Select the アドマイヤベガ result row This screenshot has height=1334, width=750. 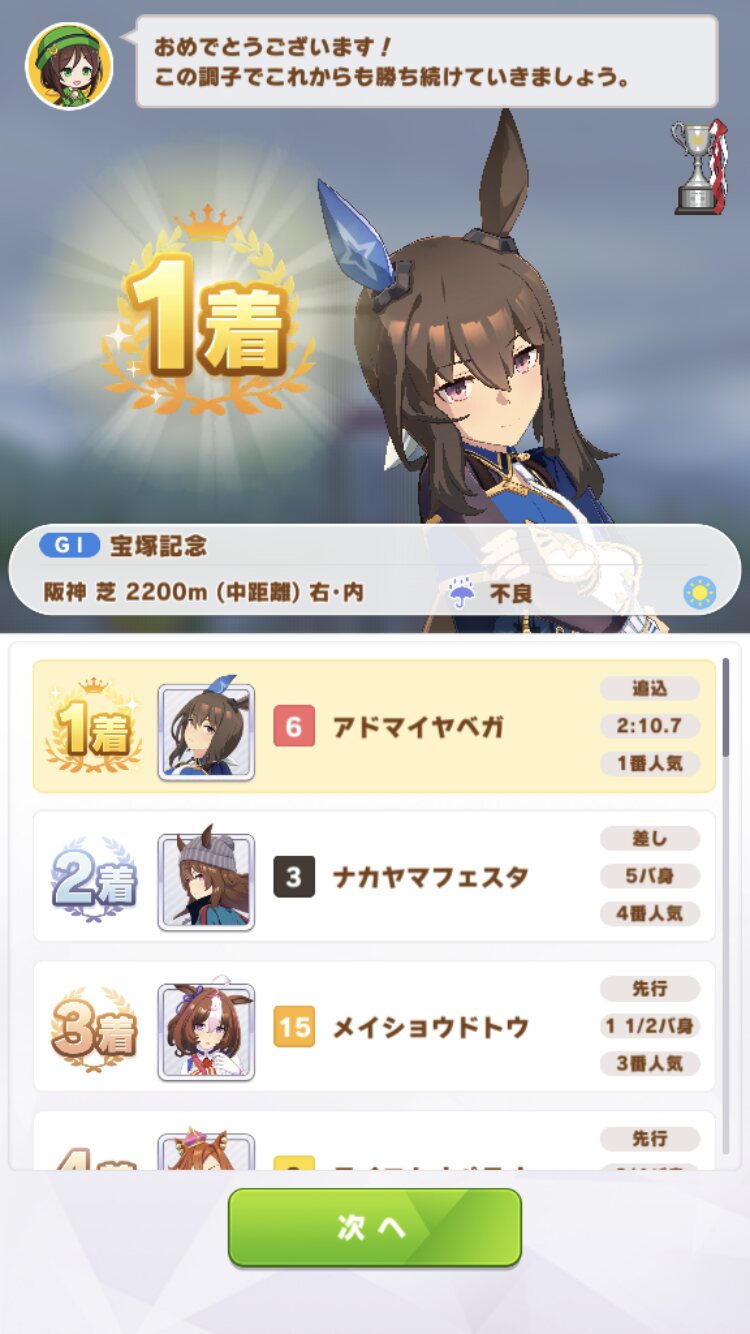374,726
